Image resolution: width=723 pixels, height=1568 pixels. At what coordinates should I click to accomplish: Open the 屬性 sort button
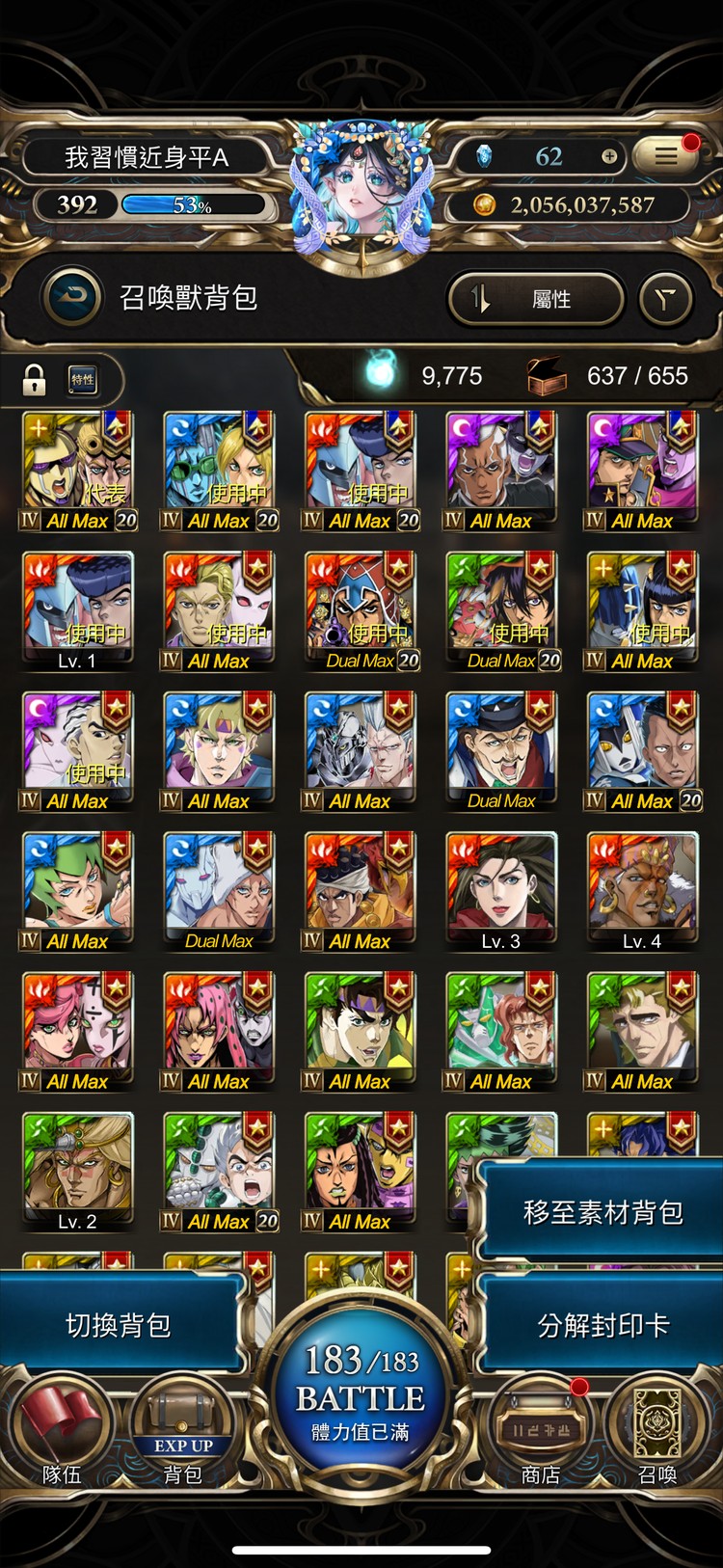[x=536, y=299]
